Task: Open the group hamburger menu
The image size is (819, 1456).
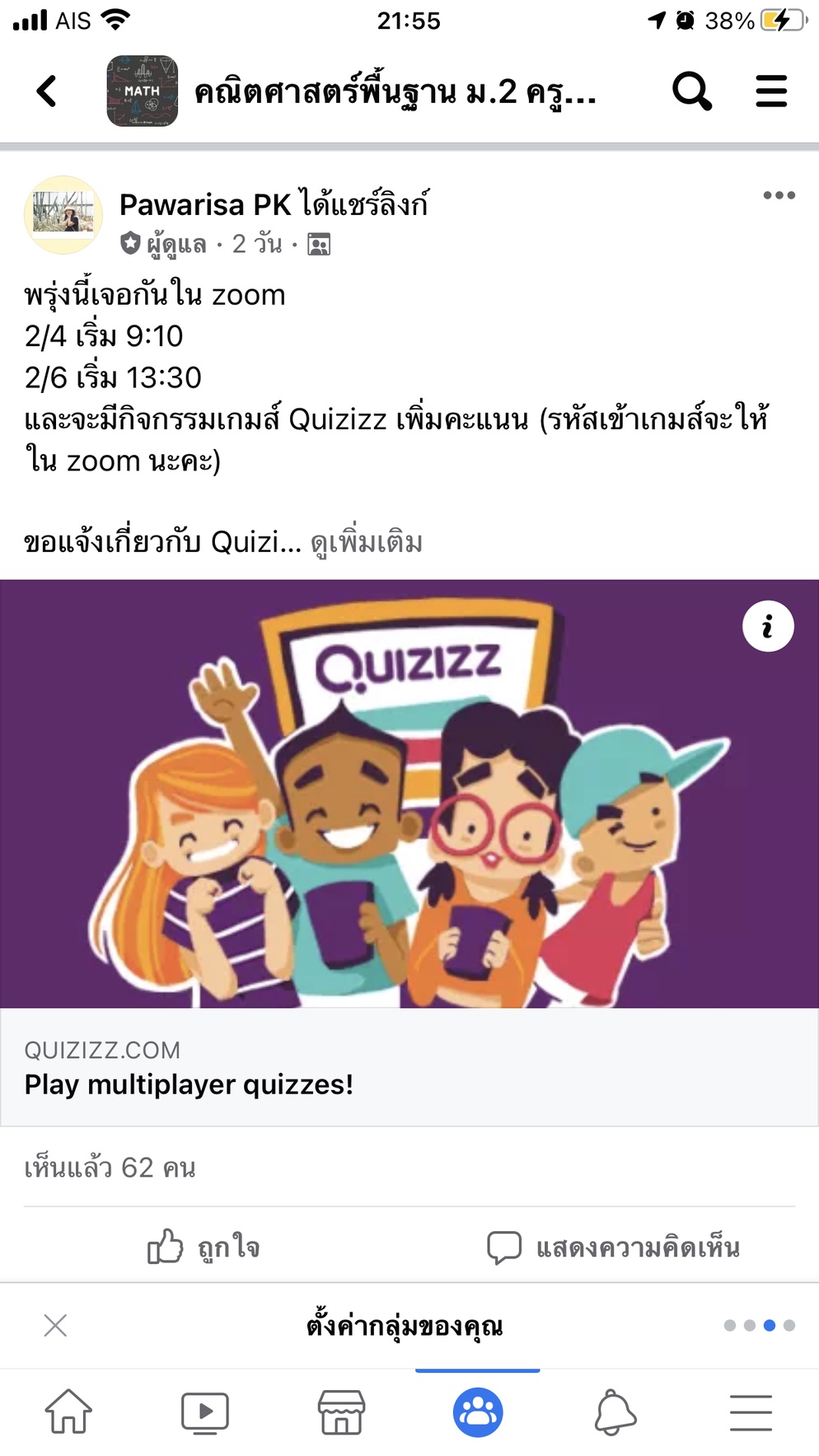Action: click(x=771, y=91)
